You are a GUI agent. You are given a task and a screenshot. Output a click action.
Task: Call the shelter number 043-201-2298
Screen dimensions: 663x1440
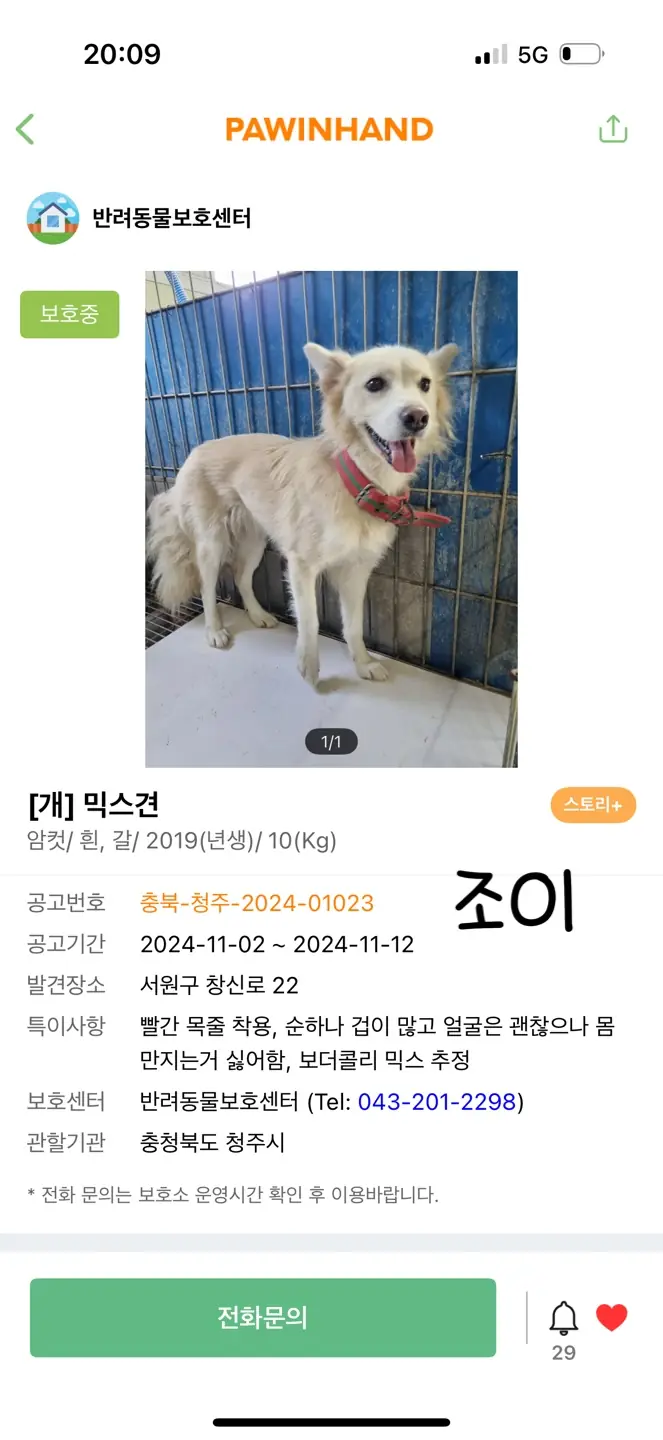pyautogui.click(x=437, y=1102)
